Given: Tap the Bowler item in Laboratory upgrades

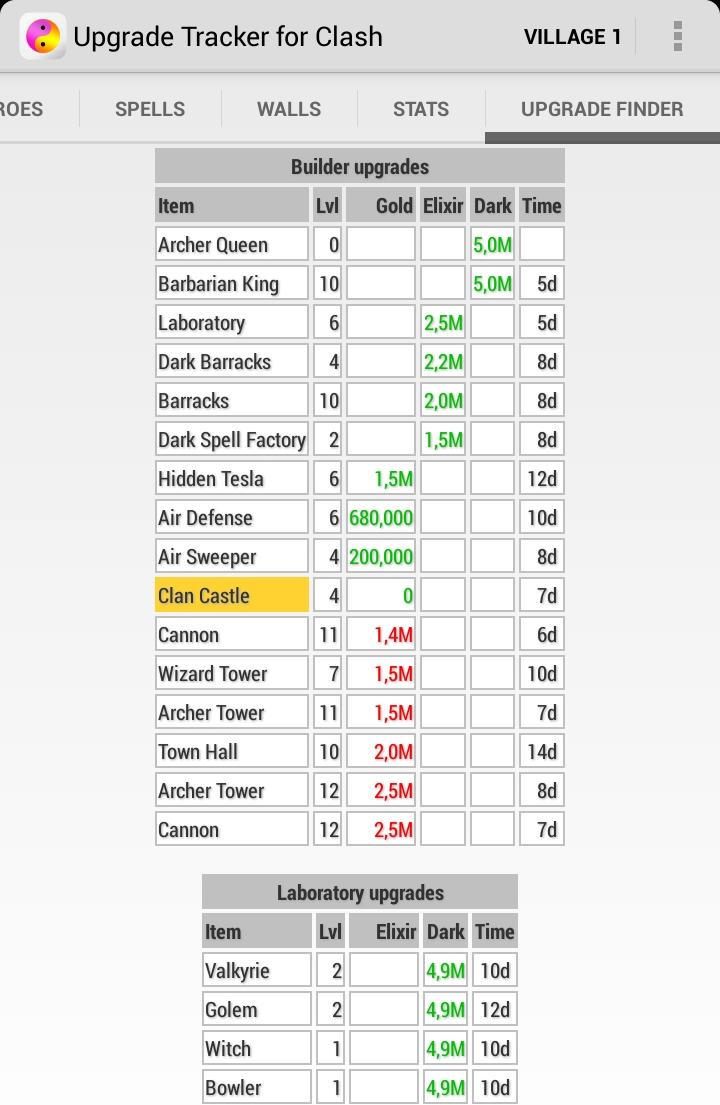Looking at the screenshot, I should pyautogui.click(x=256, y=1087).
